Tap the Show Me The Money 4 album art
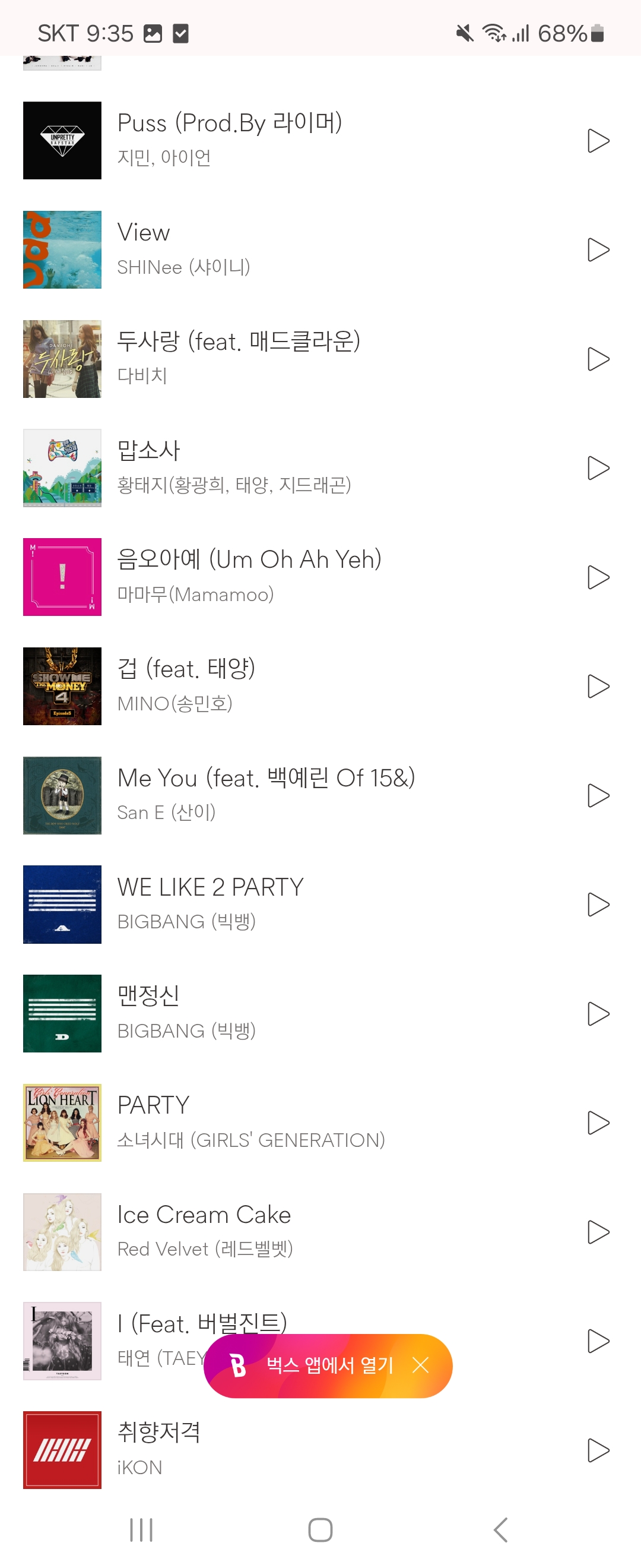641x1568 pixels. click(62, 686)
